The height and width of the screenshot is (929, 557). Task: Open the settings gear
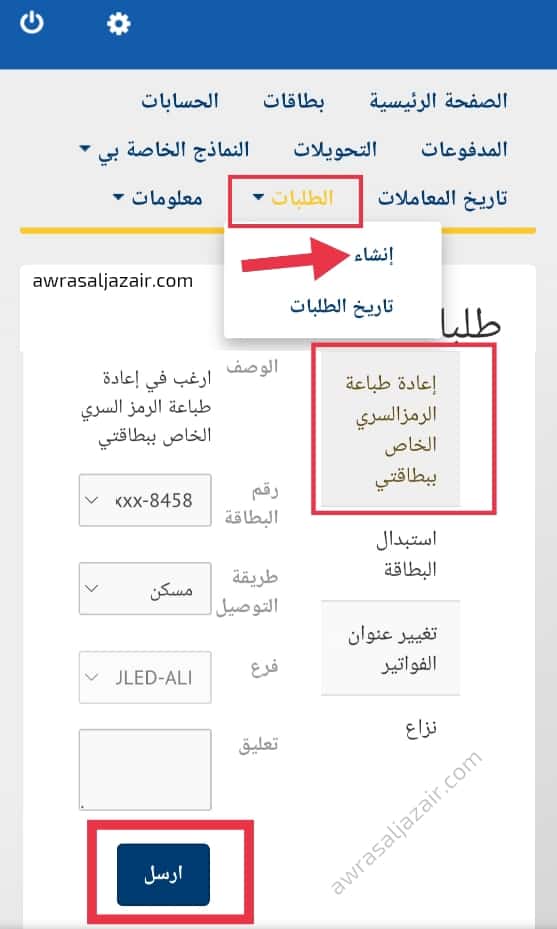point(119,24)
